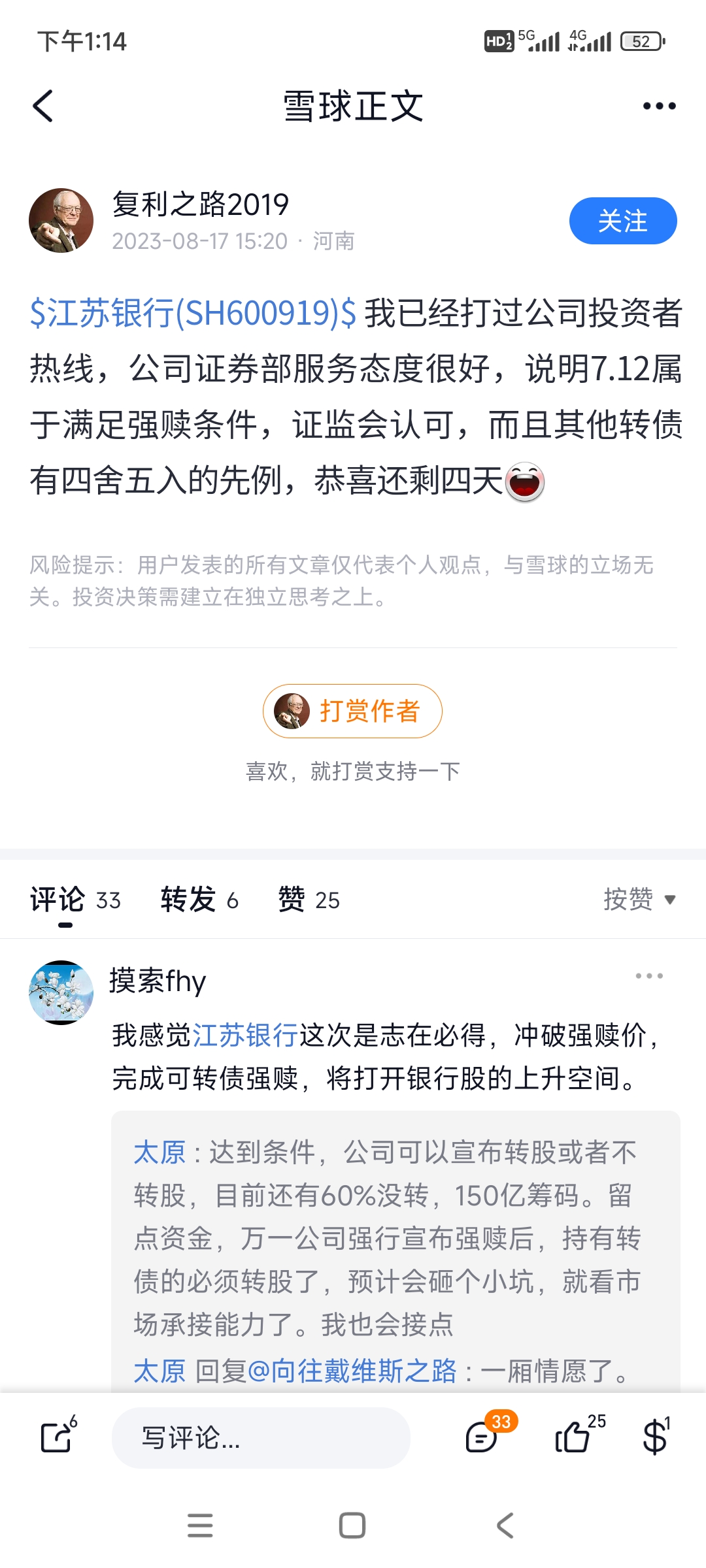The width and height of the screenshot is (706, 1568).
Task: Repost via the share icon with 6
Action: [58, 1436]
